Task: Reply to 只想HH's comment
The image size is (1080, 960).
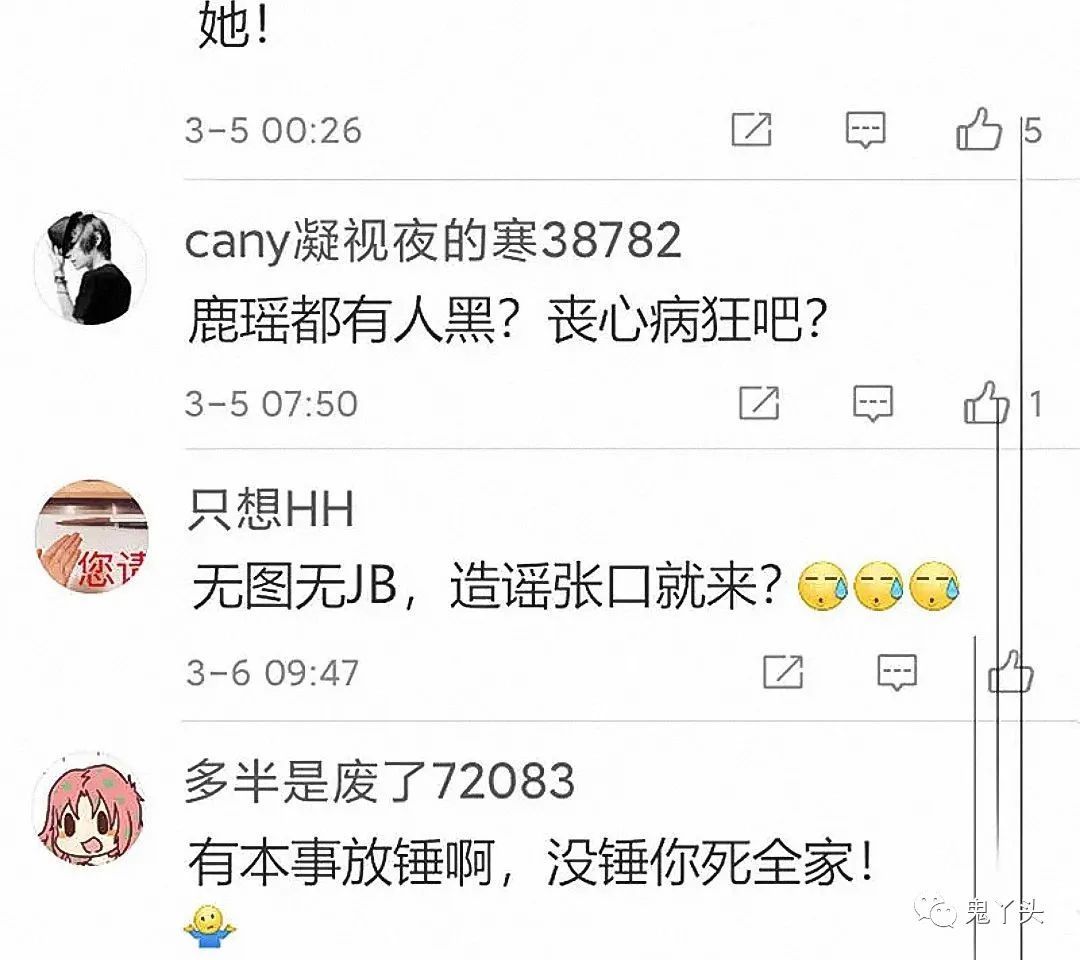Action: pos(897,671)
